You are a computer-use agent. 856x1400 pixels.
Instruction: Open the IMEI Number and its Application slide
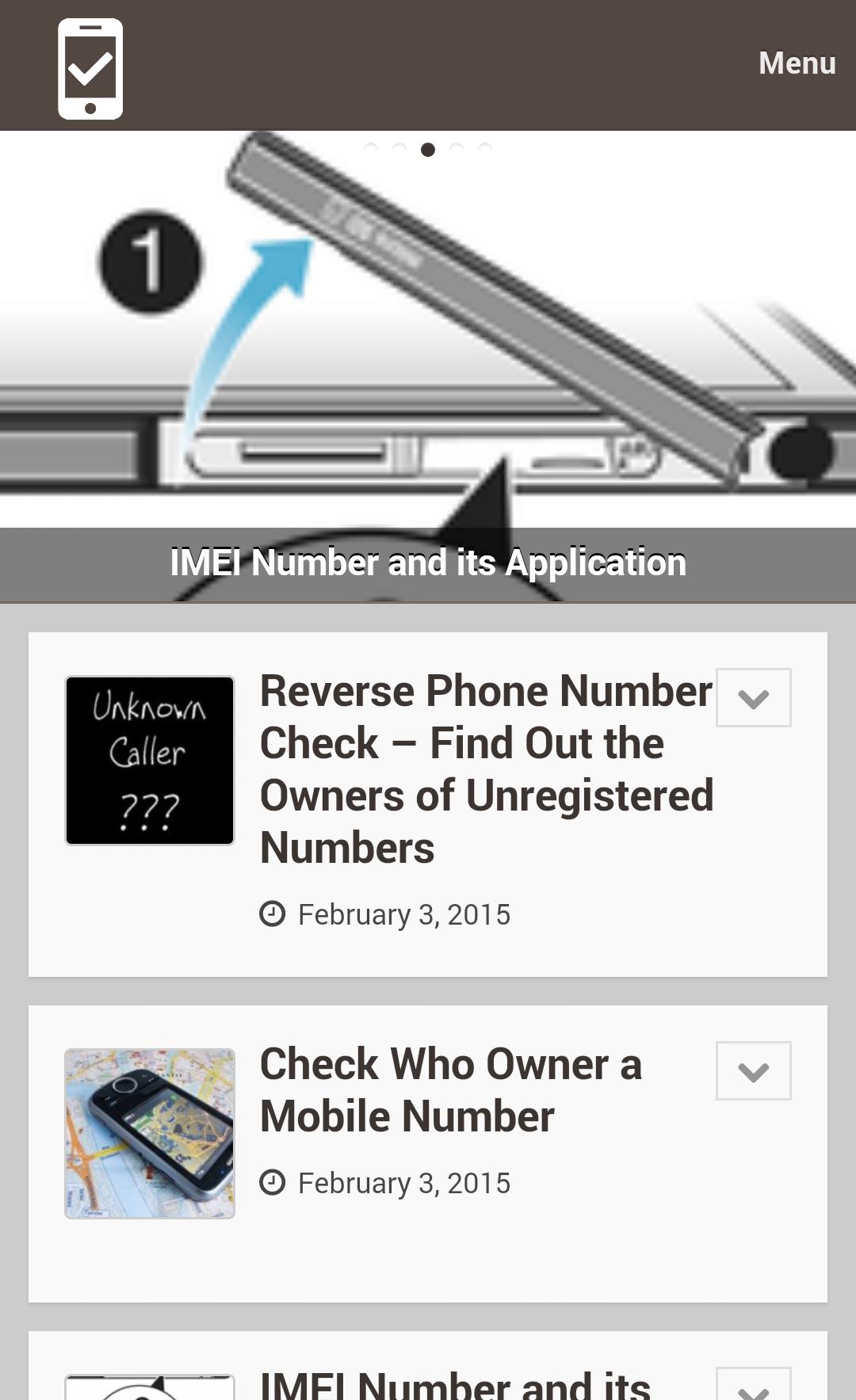[428, 563]
